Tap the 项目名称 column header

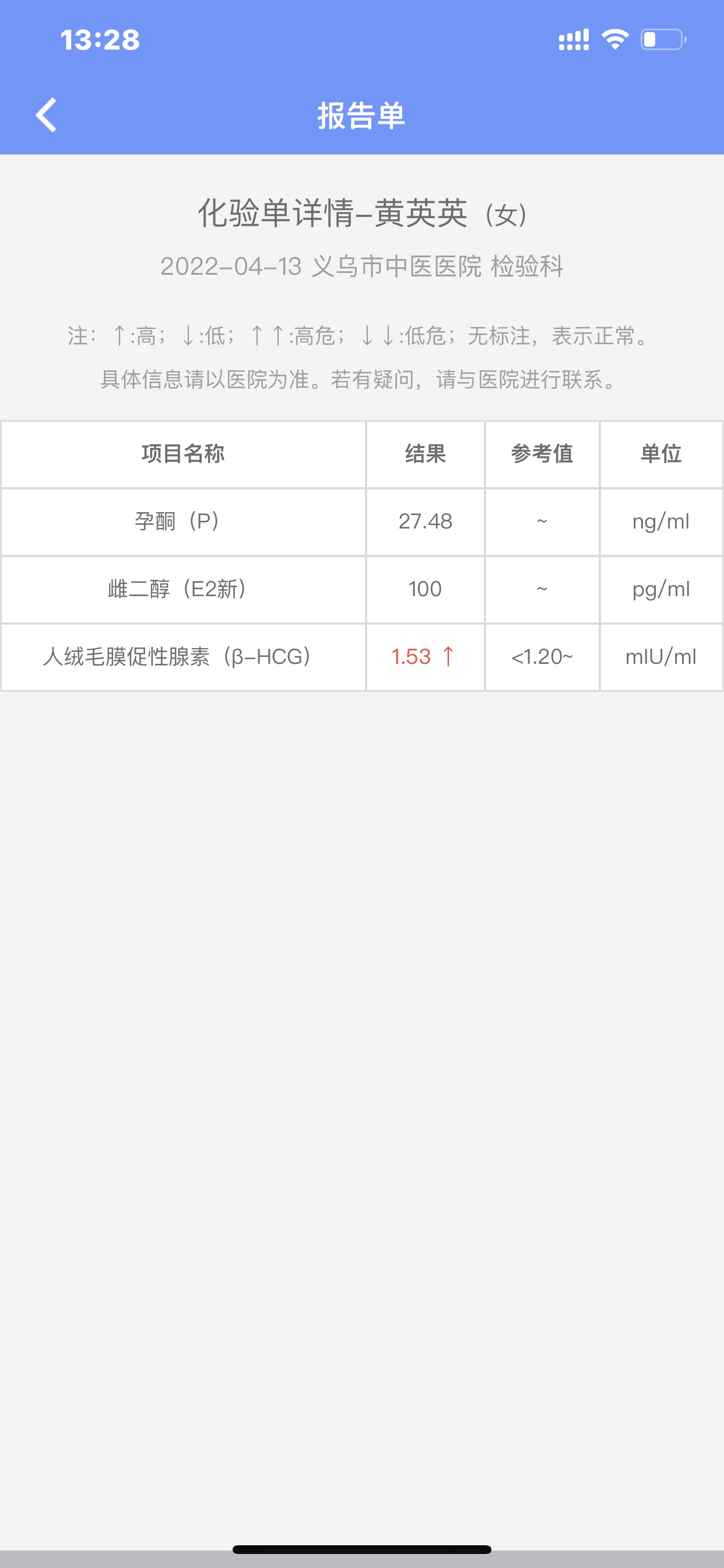coord(182,454)
